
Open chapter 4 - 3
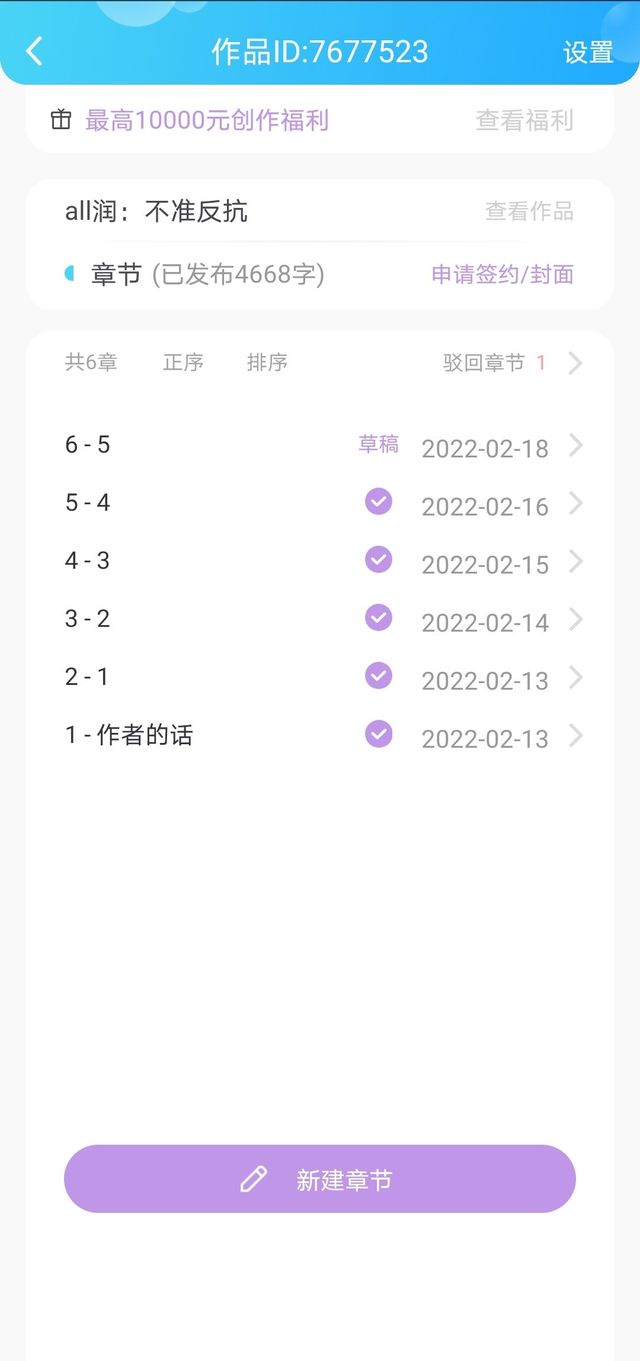point(320,561)
